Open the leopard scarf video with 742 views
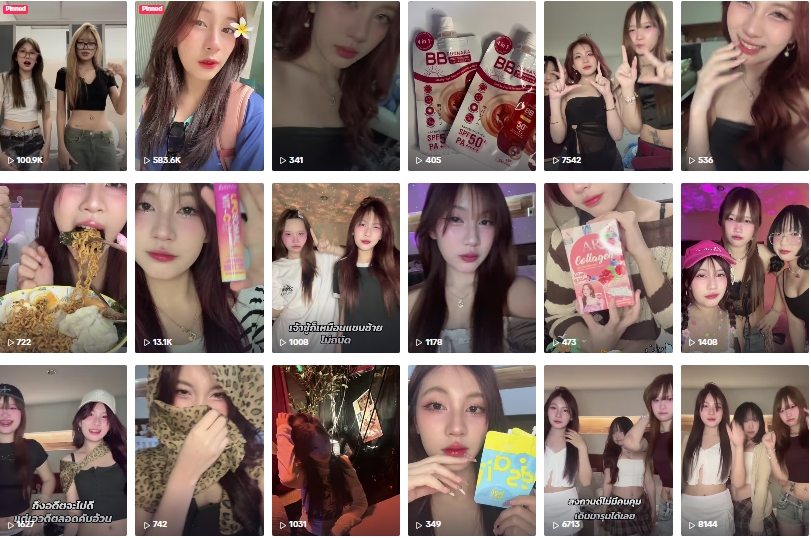 [199, 449]
